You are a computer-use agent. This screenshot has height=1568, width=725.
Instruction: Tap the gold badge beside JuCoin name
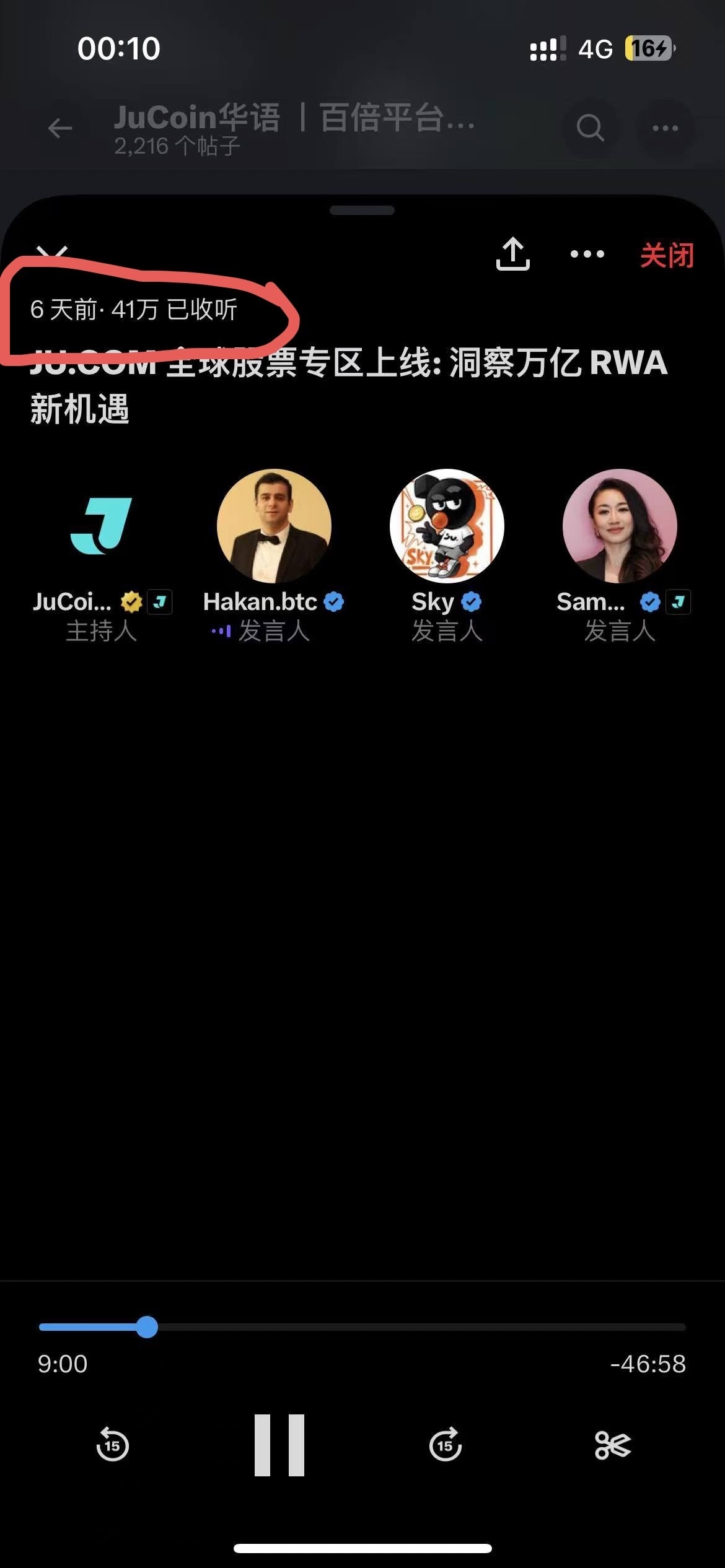(130, 601)
